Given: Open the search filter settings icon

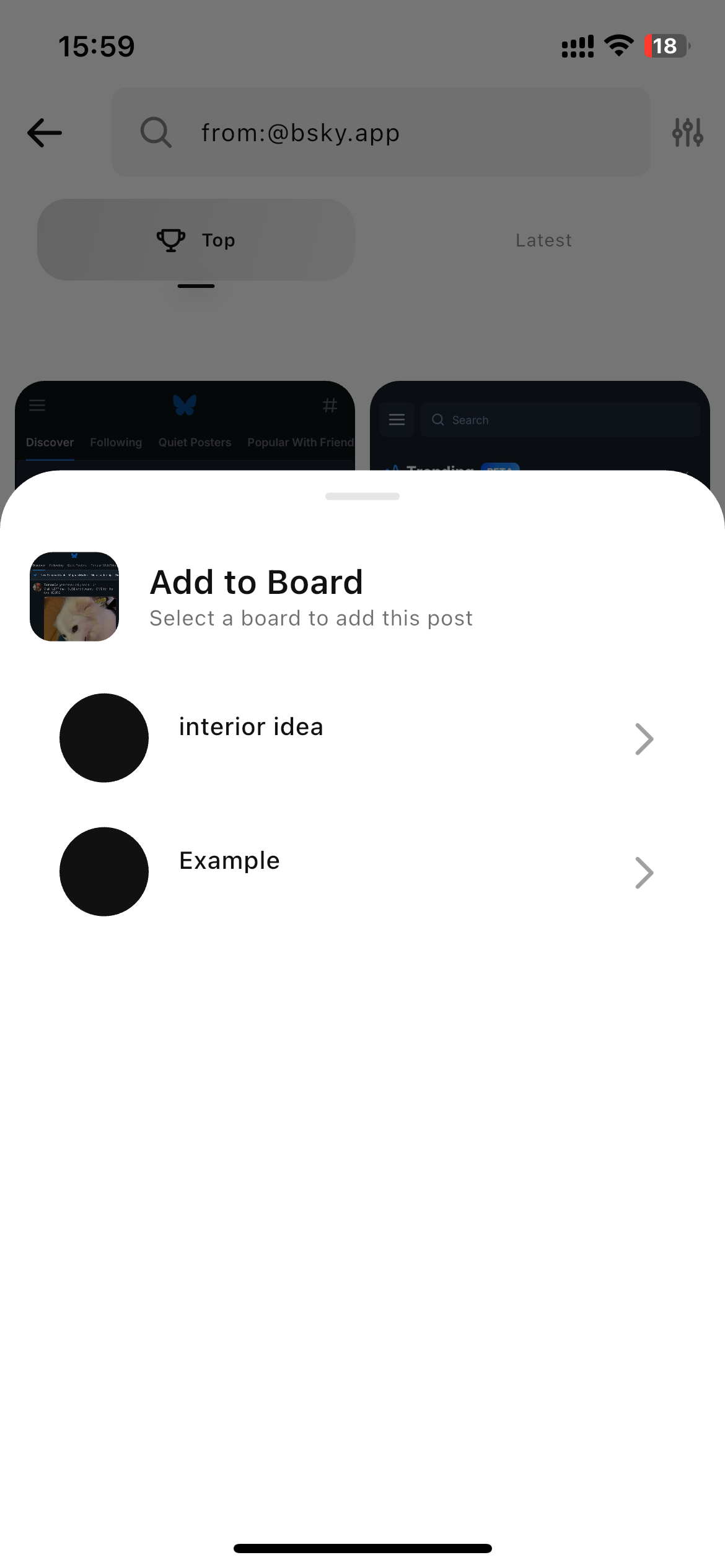Looking at the screenshot, I should pyautogui.click(x=687, y=133).
